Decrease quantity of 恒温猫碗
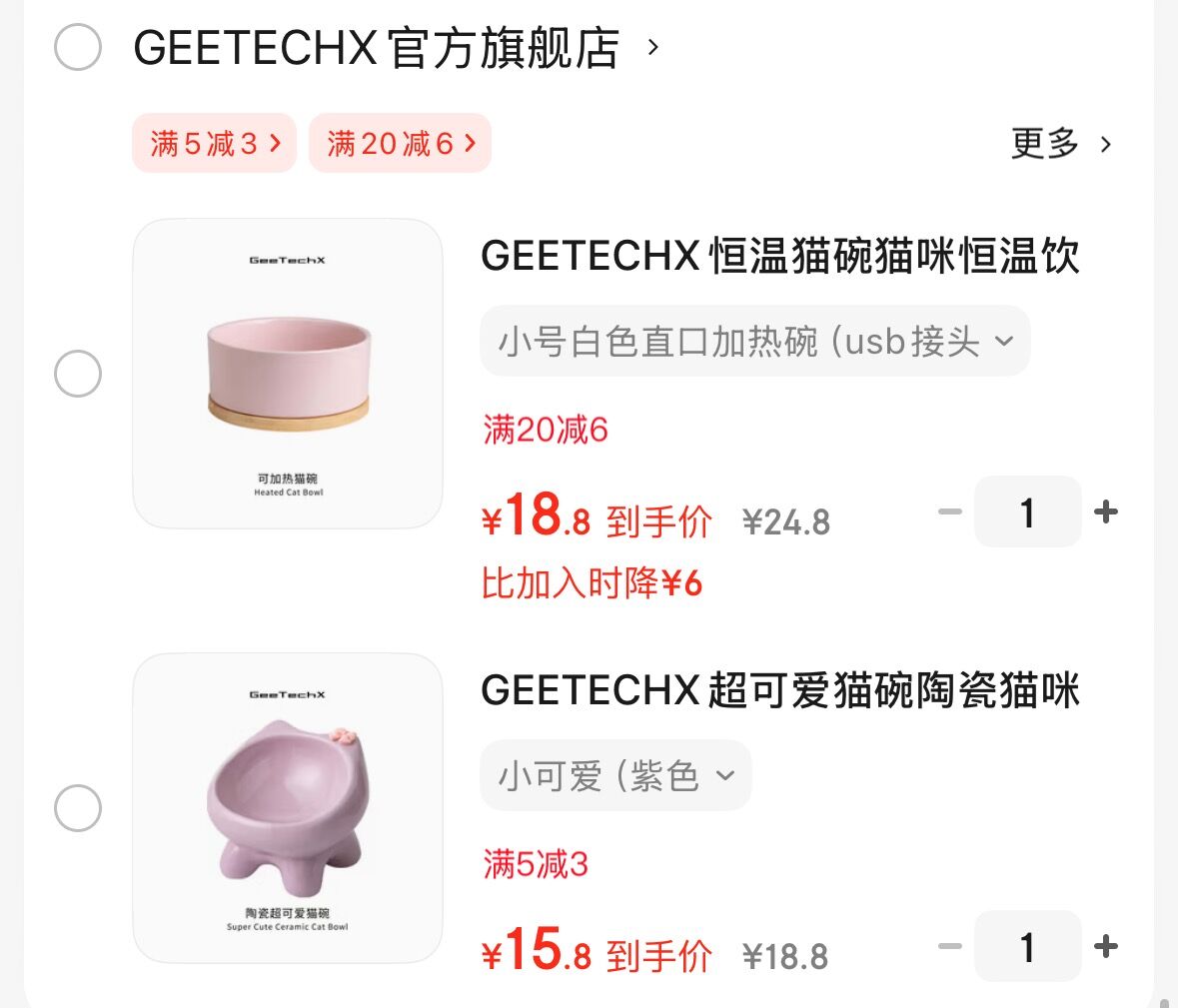1178x1008 pixels. [x=949, y=512]
